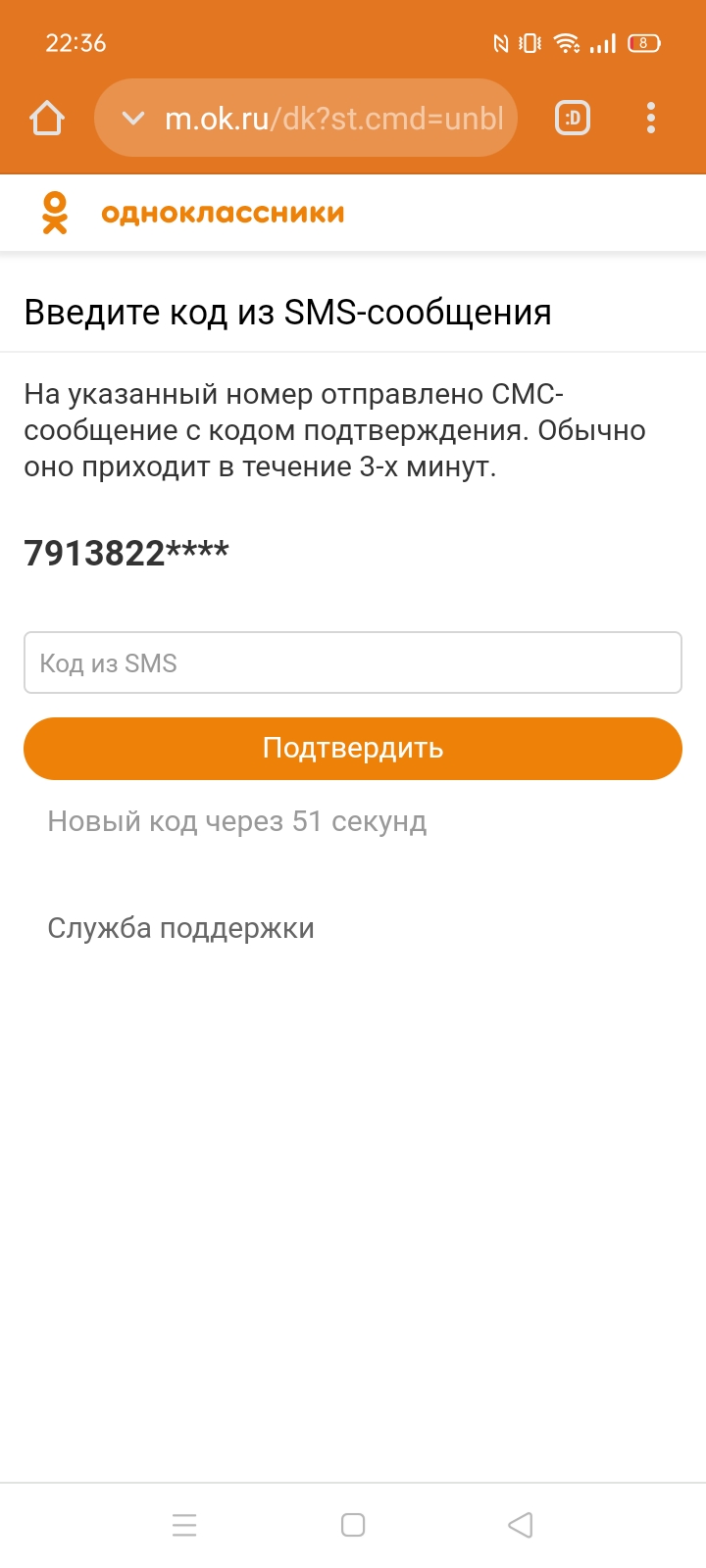Open the Служба поддержки link

pos(180,928)
